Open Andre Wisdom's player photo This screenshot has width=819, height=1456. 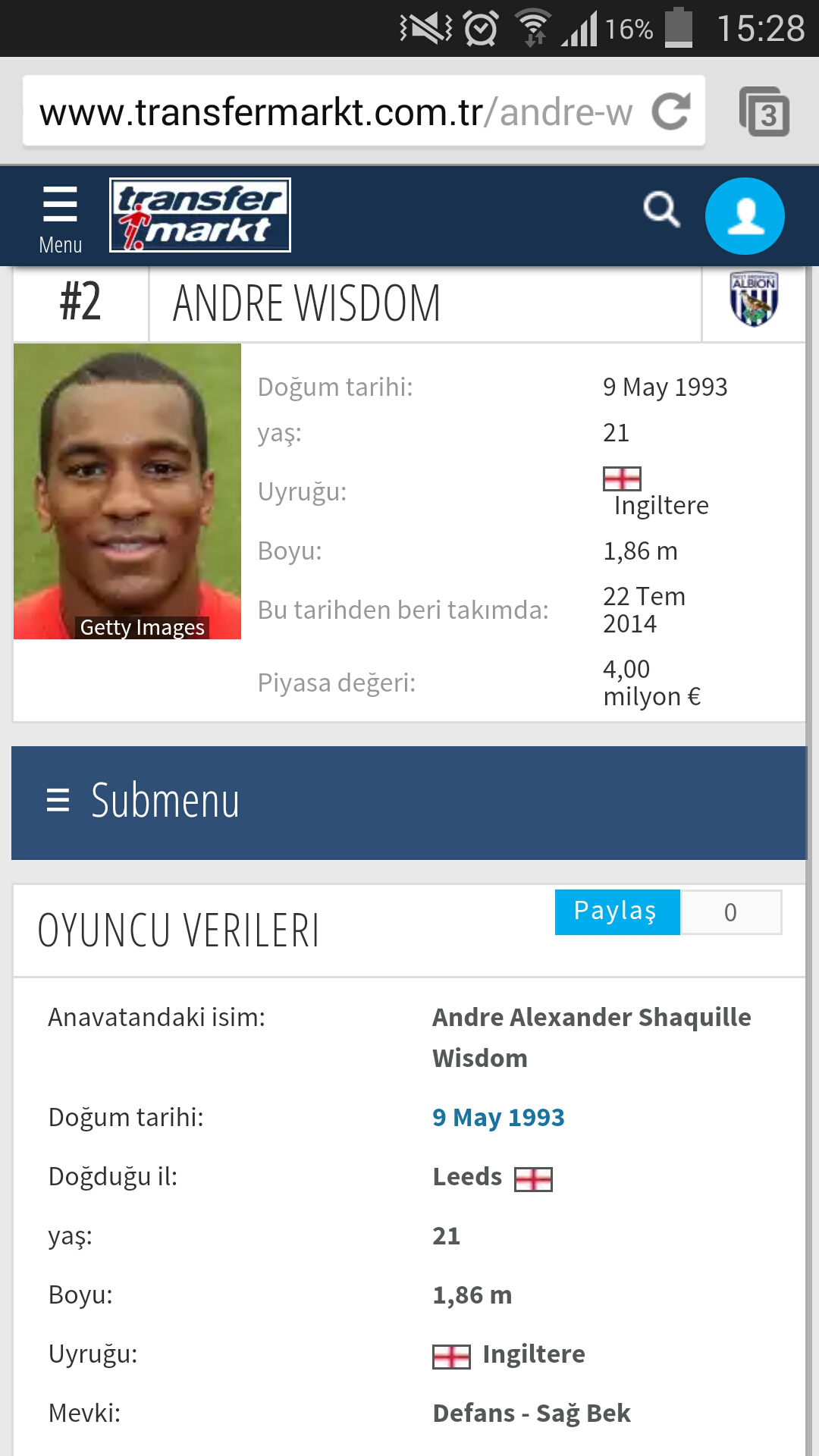(x=127, y=491)
